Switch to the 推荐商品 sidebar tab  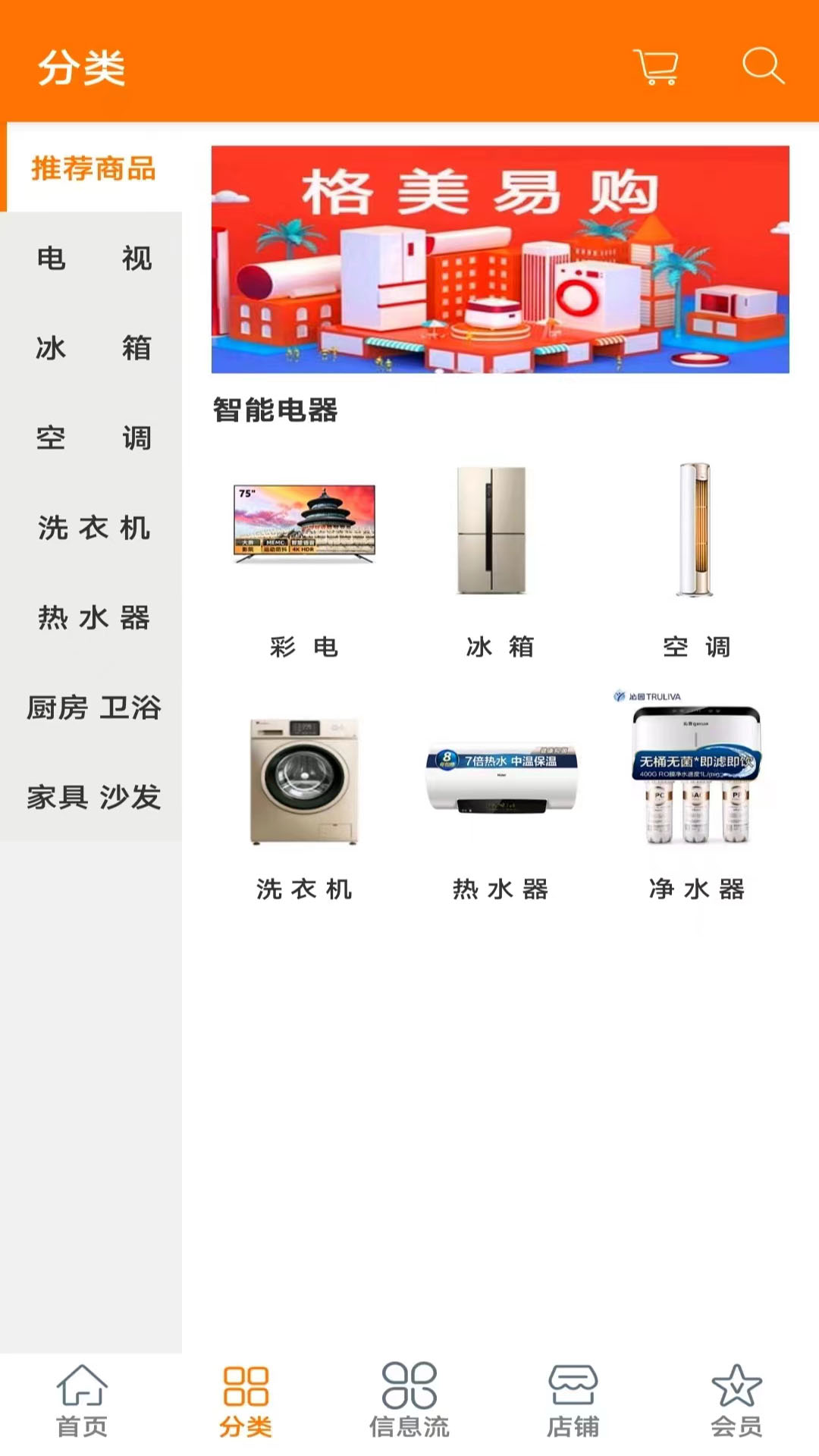(x=93, y=171)
